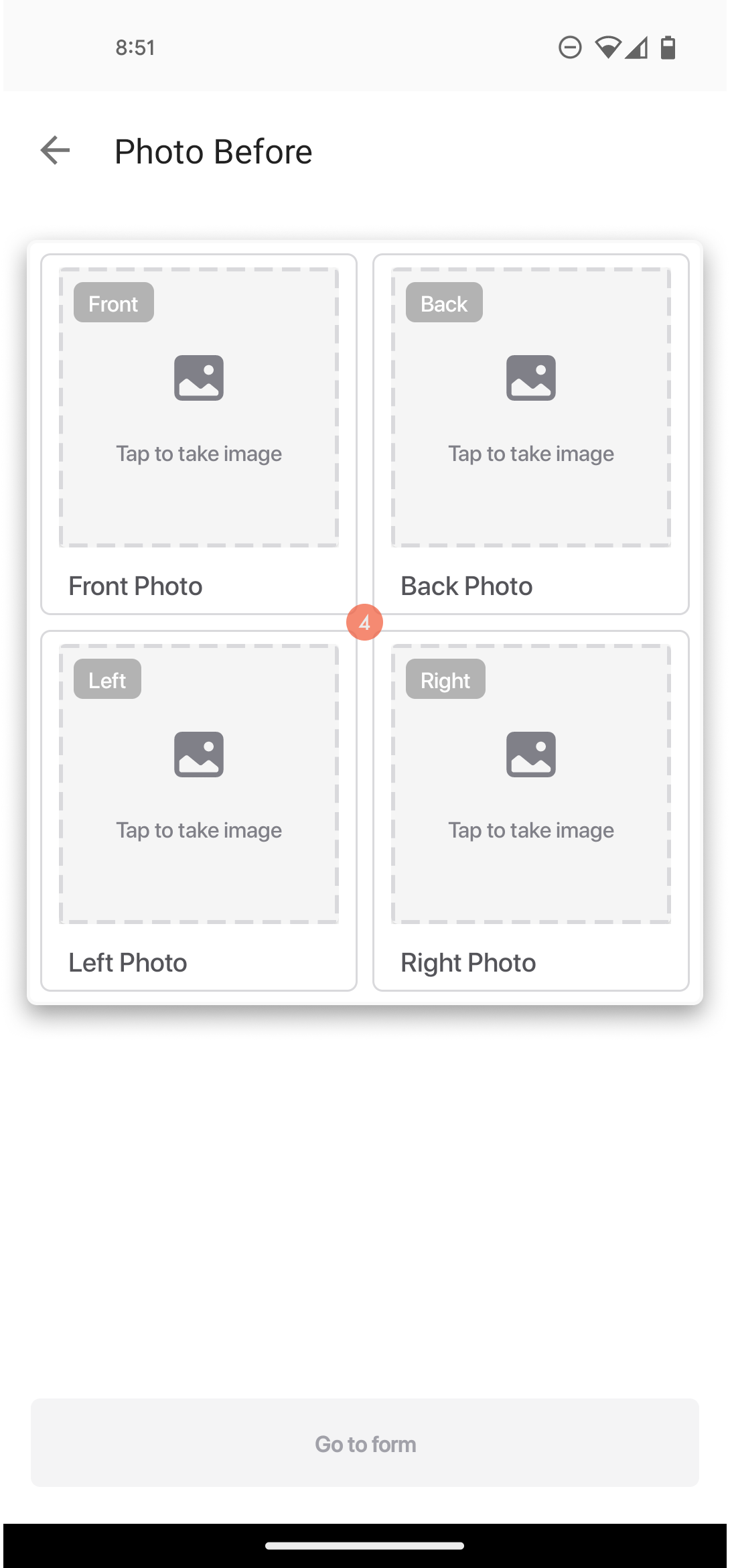Tap to take the Front photo
The width and height of the screenshot is (730, 1568).
coord(199,407)
